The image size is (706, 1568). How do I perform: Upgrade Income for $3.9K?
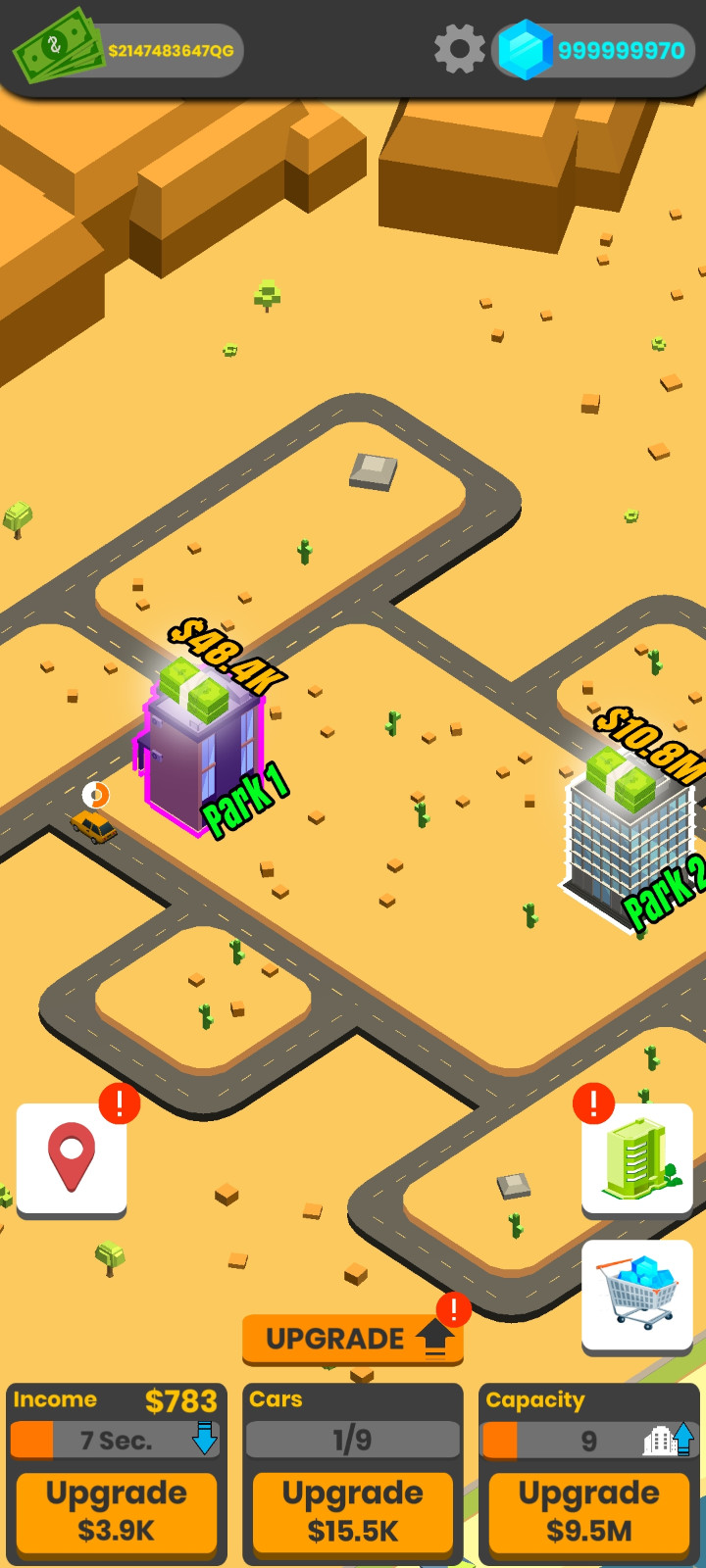[x=117, y=1511]
